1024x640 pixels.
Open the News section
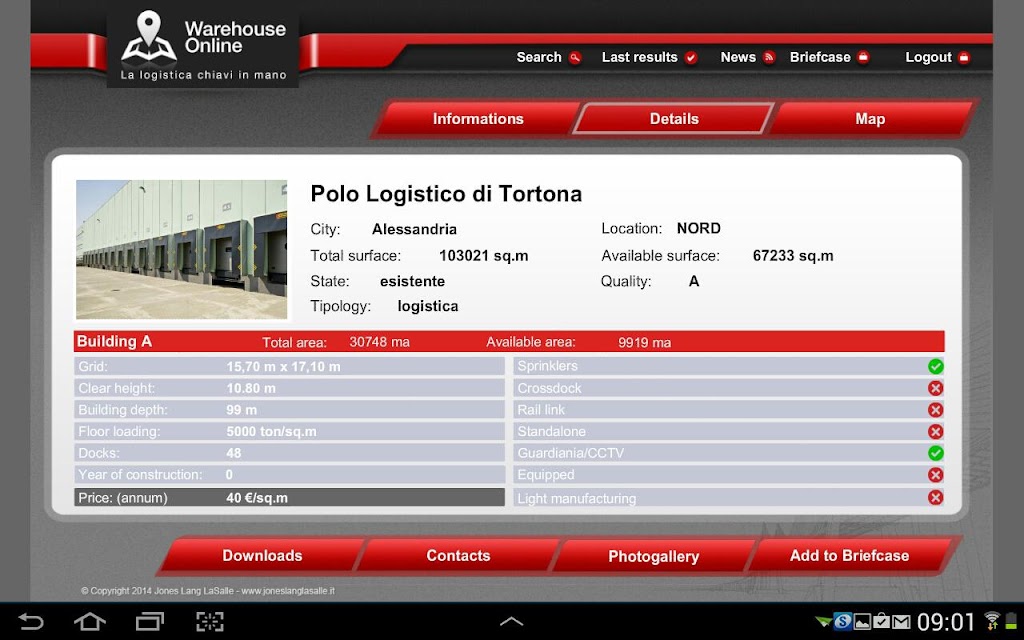coord(747,57)
